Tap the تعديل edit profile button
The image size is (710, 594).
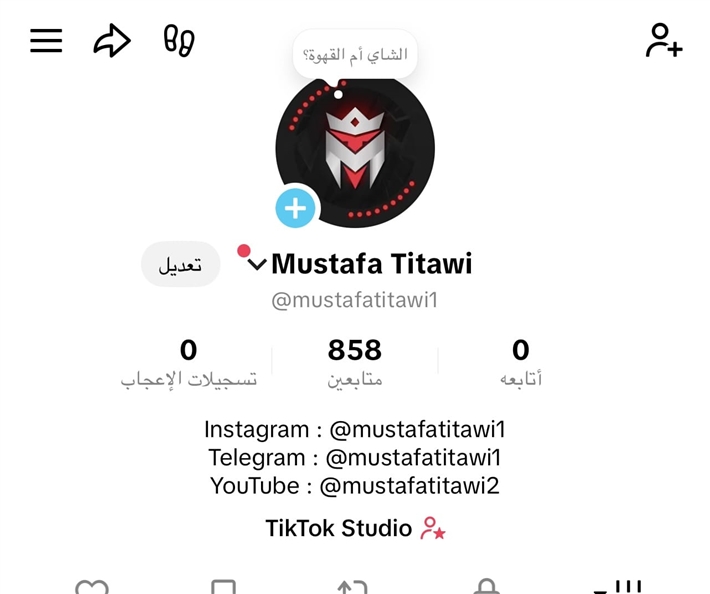point(181,264)
